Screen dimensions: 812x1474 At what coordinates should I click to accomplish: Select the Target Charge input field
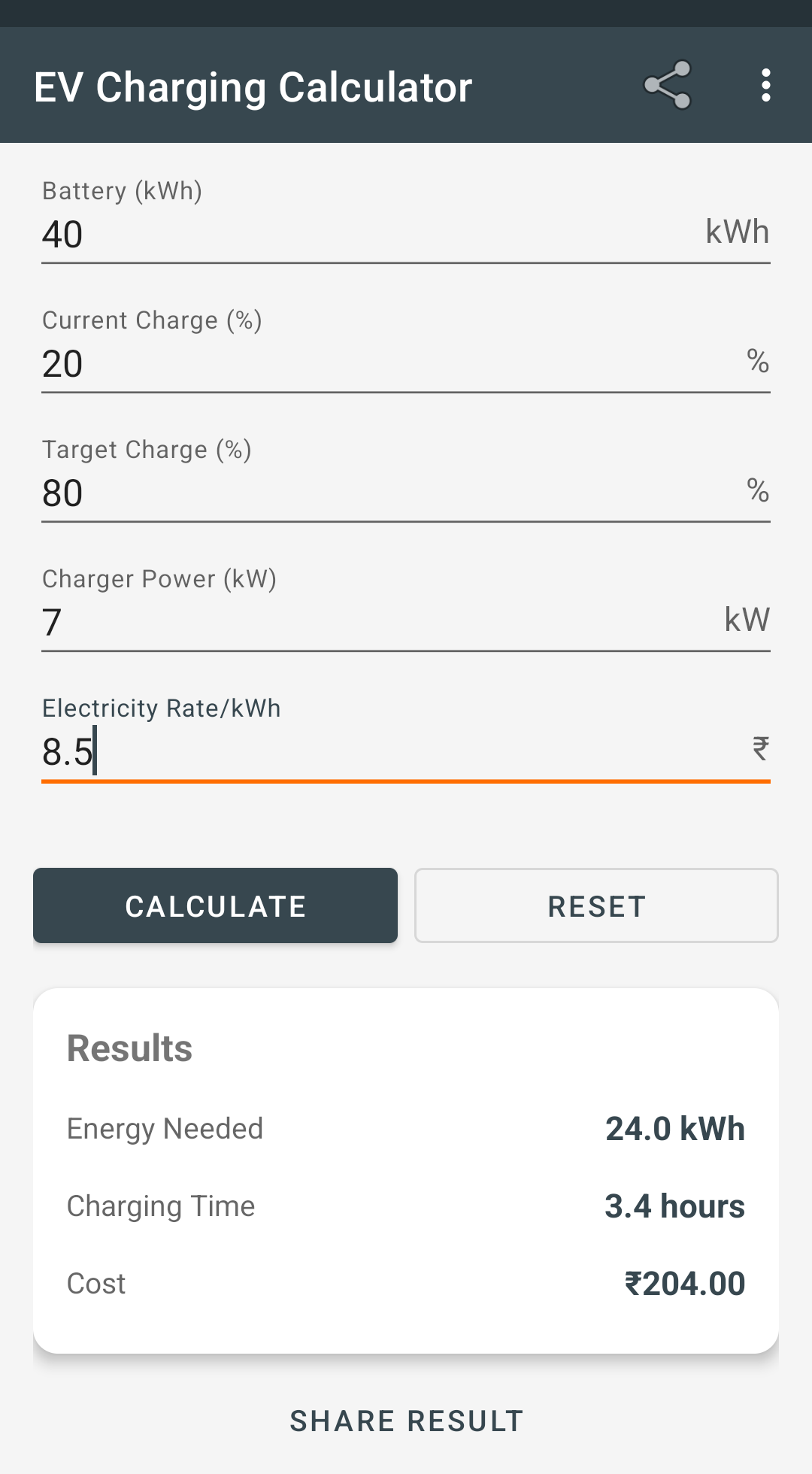point(301,493)
